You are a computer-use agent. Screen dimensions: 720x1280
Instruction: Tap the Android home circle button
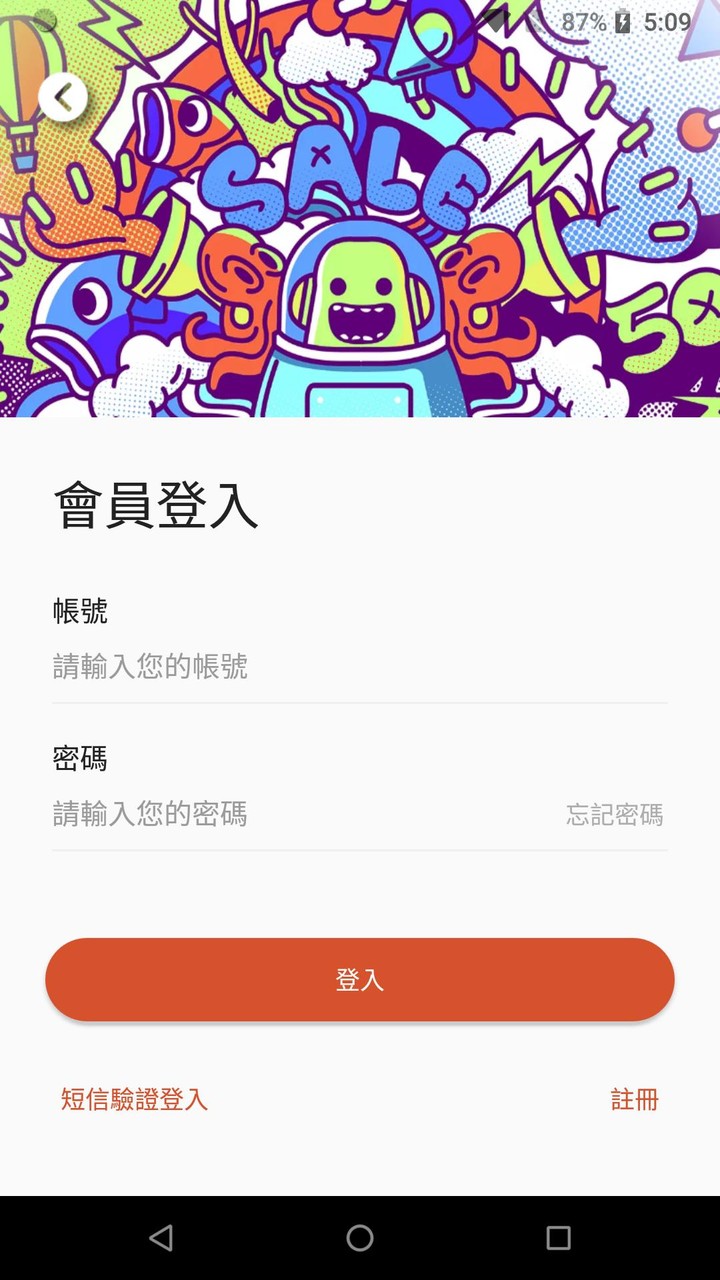pyautogui.click(x=360, y=1238)
